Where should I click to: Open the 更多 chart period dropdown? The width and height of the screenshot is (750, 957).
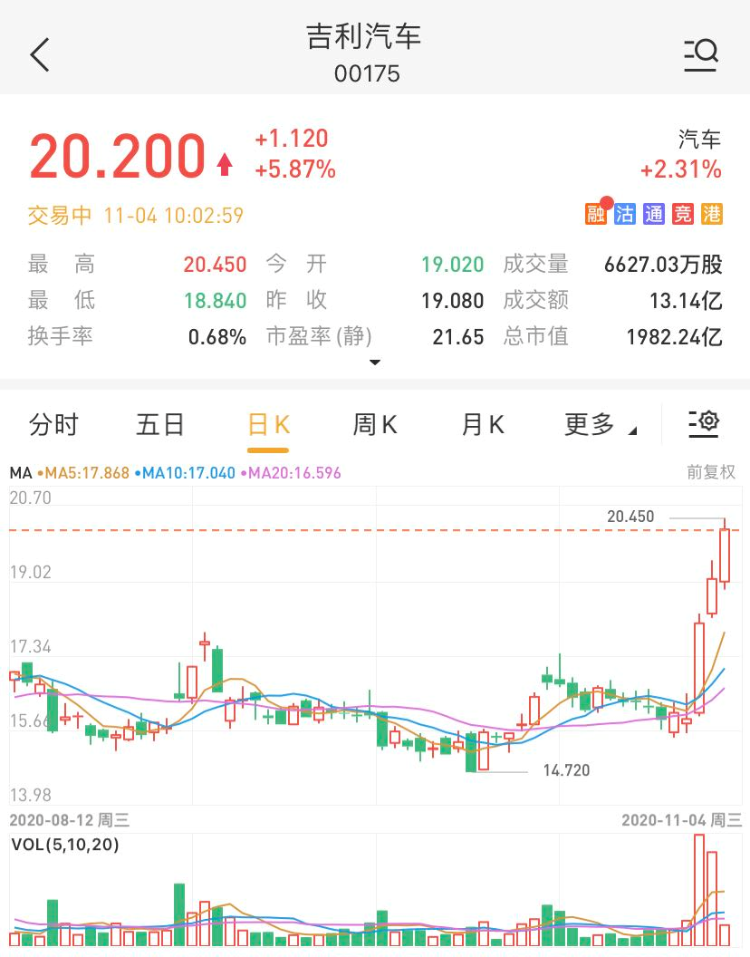point(599,425)
